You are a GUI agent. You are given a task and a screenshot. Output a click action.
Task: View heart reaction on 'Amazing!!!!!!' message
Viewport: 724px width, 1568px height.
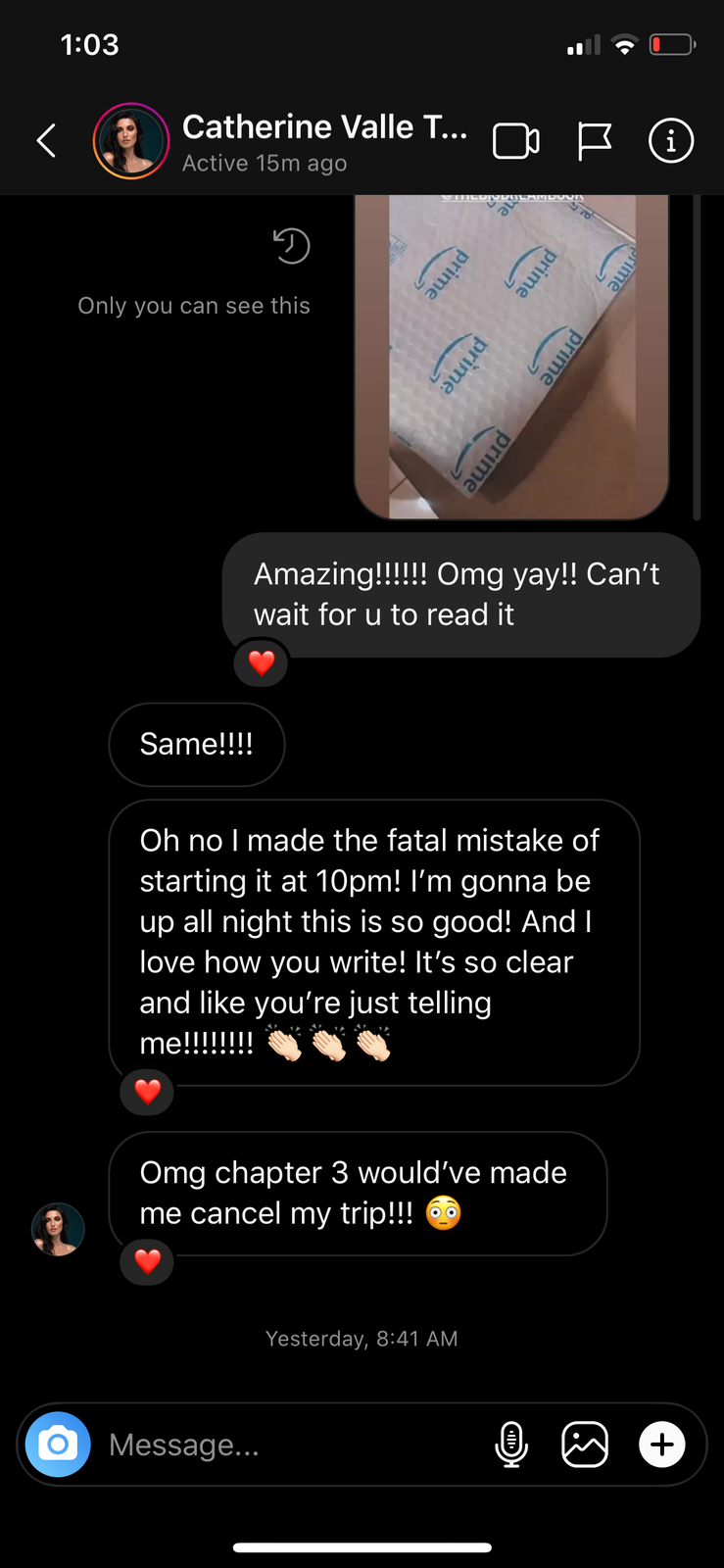pos(261,663)
